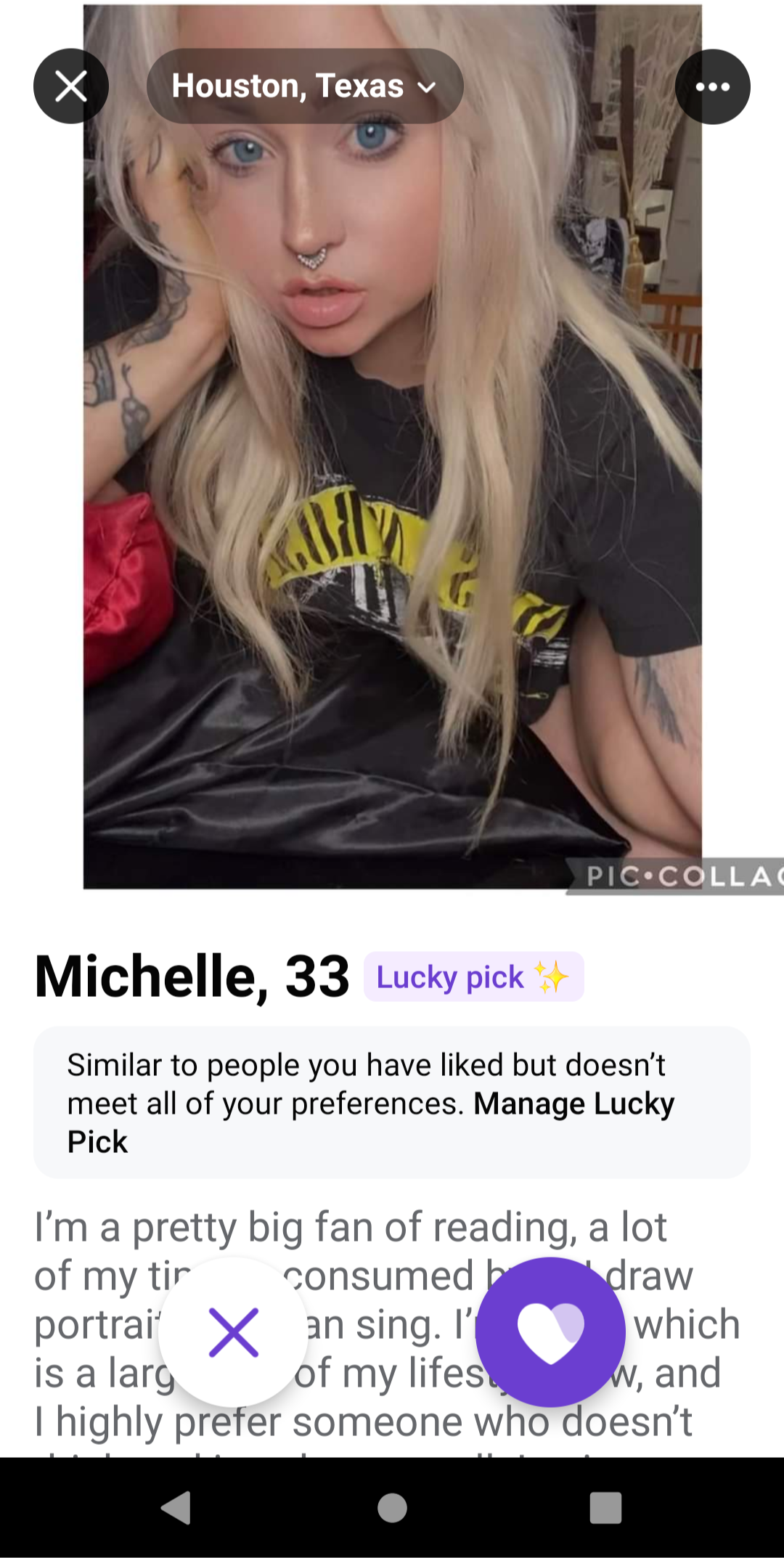This screenshot has width=784, height=1558.
Task: Open the three-dot overflow menu
Action: tap(712, 87)
